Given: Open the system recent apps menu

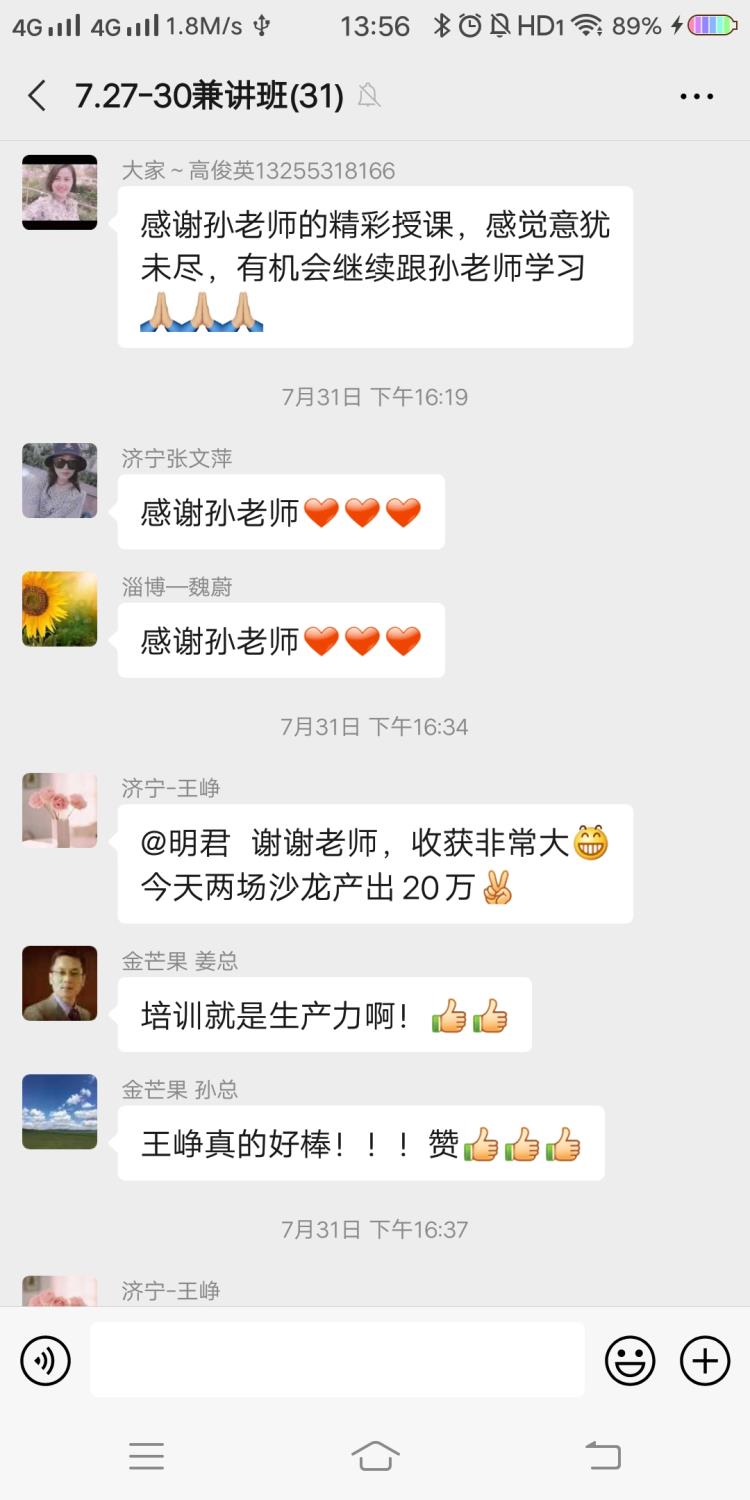Looking at the screenshot, I should [146, 1456].
